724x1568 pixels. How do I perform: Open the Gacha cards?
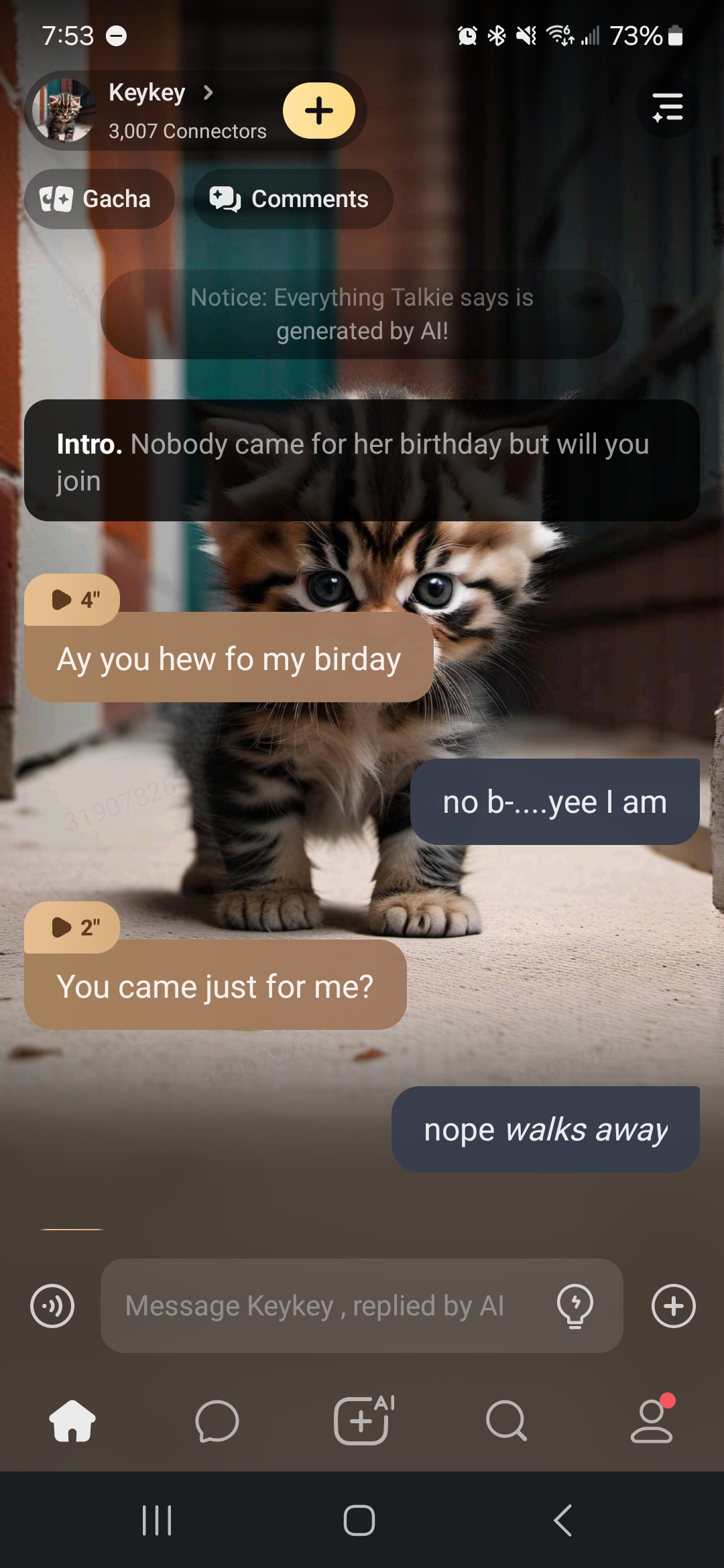coord(99,199)
